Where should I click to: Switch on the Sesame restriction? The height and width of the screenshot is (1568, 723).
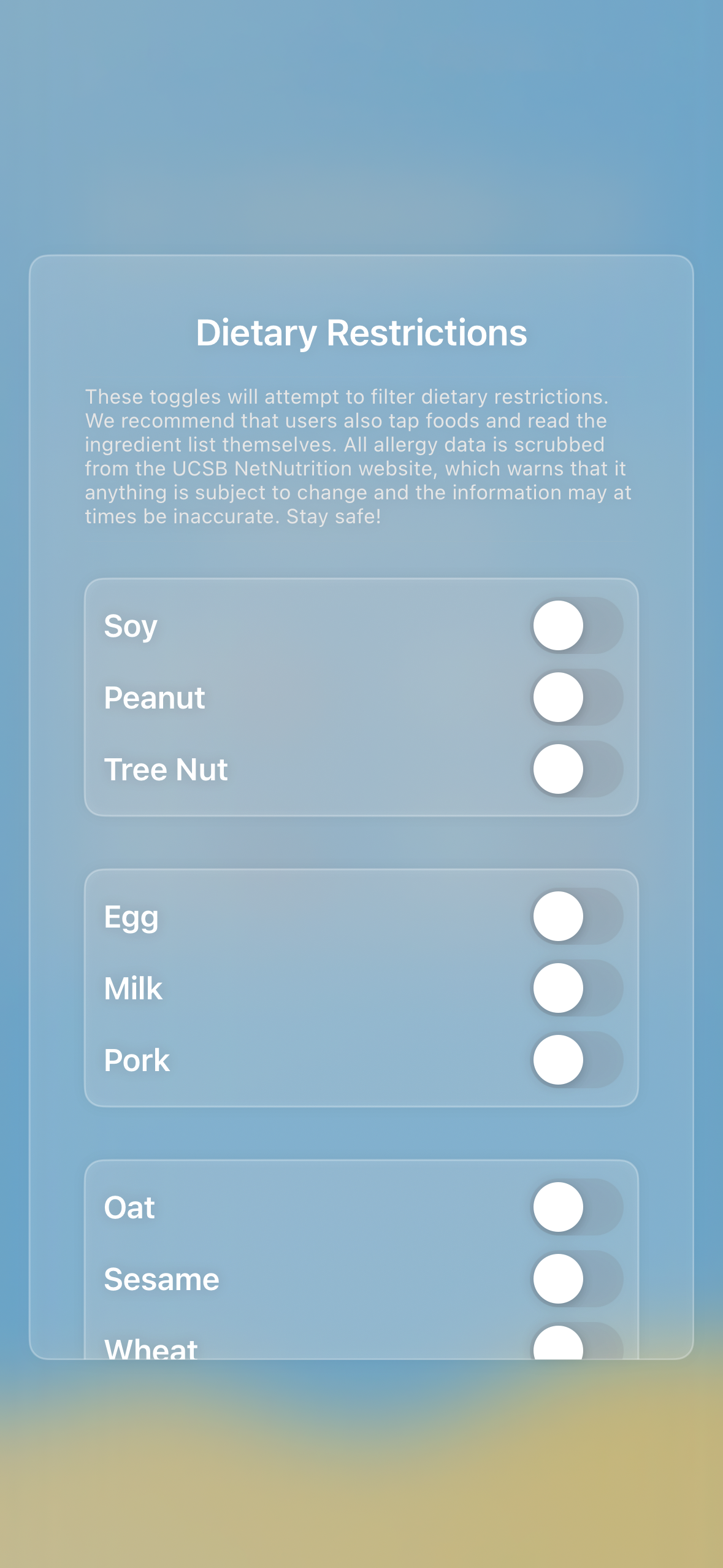click(576, 1279)
